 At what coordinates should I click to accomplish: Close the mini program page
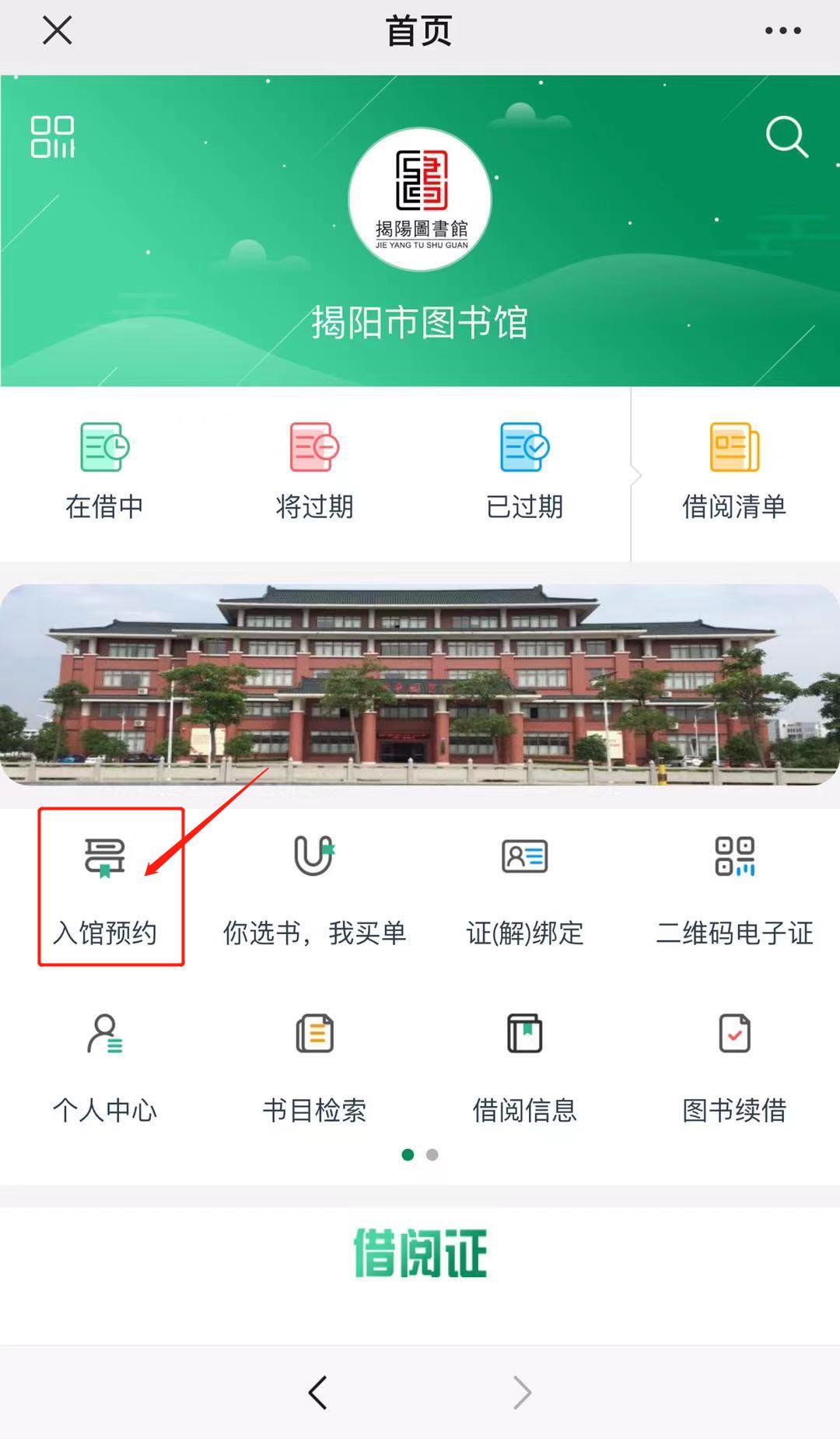tap(57, 31)
